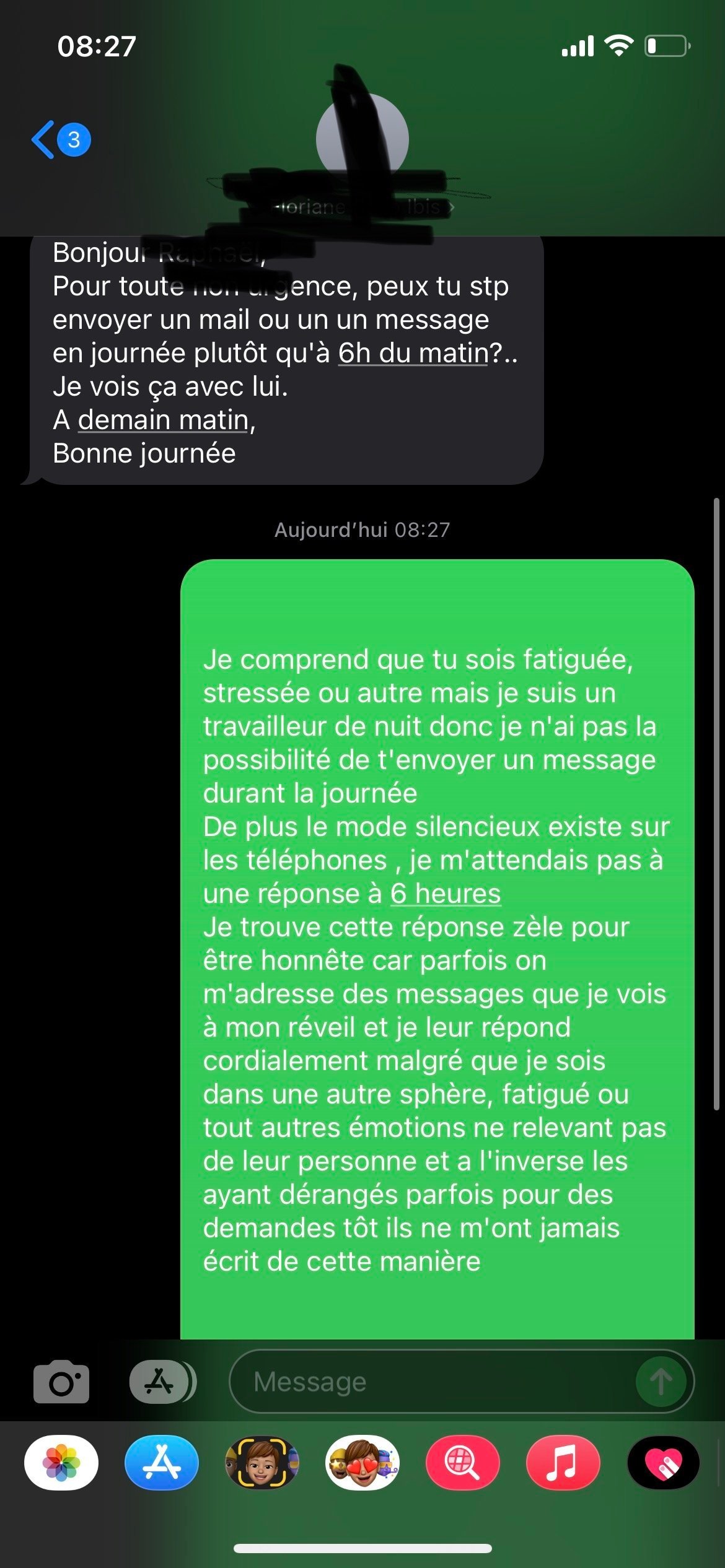
Task: Focus the Message text field
Action: tap(434, 1382)
